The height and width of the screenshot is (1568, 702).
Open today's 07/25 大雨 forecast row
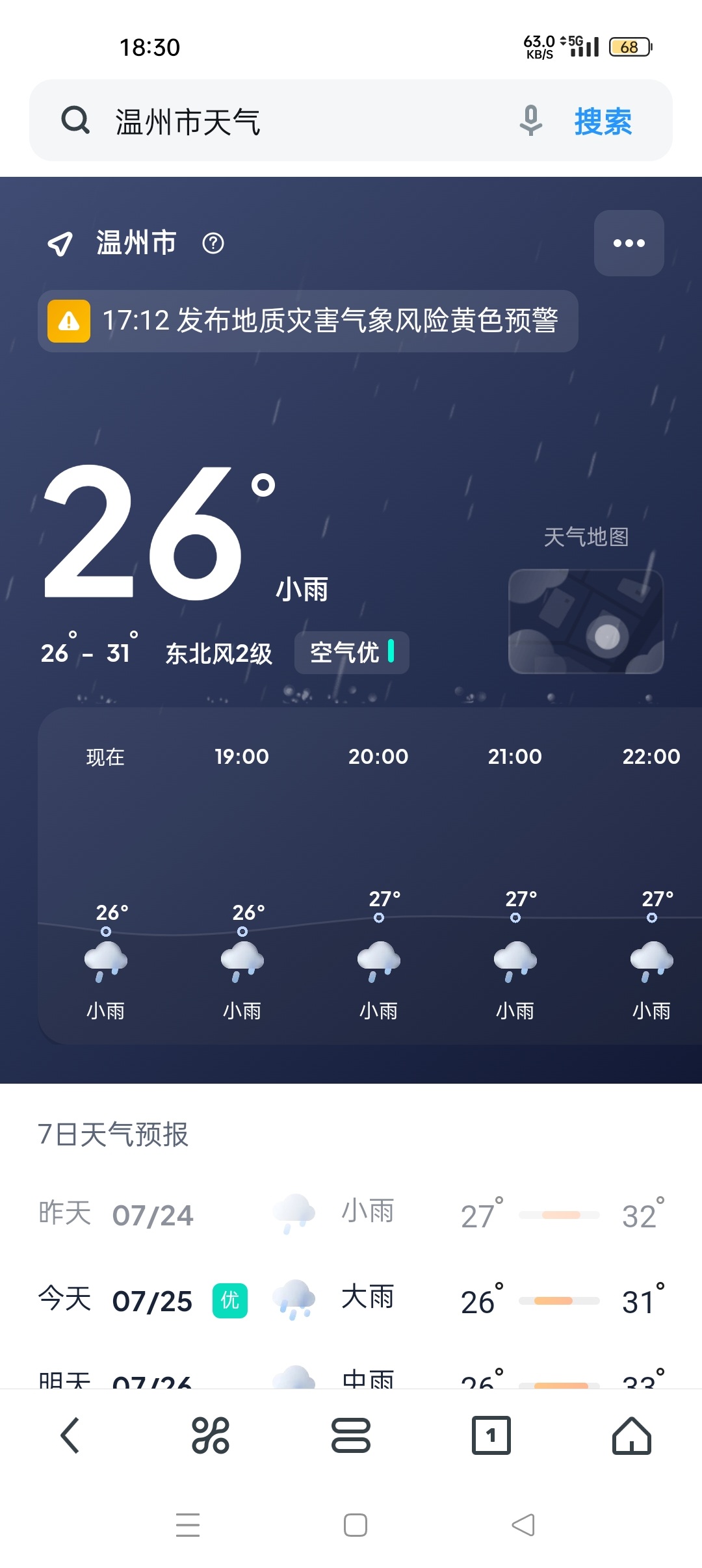tap(351, 1300)
